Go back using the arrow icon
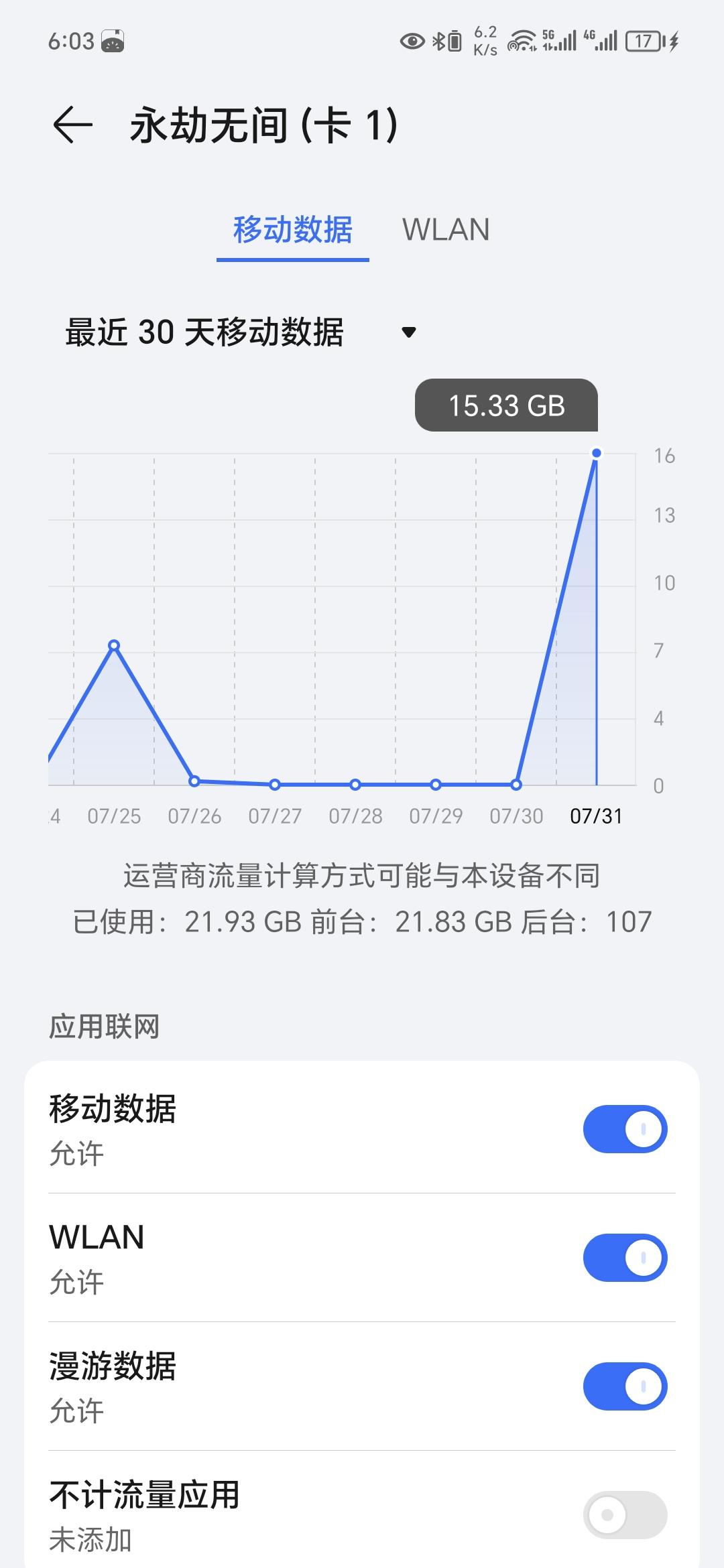This screenshot has height=1568, width=724. click(x=72, y=125)
